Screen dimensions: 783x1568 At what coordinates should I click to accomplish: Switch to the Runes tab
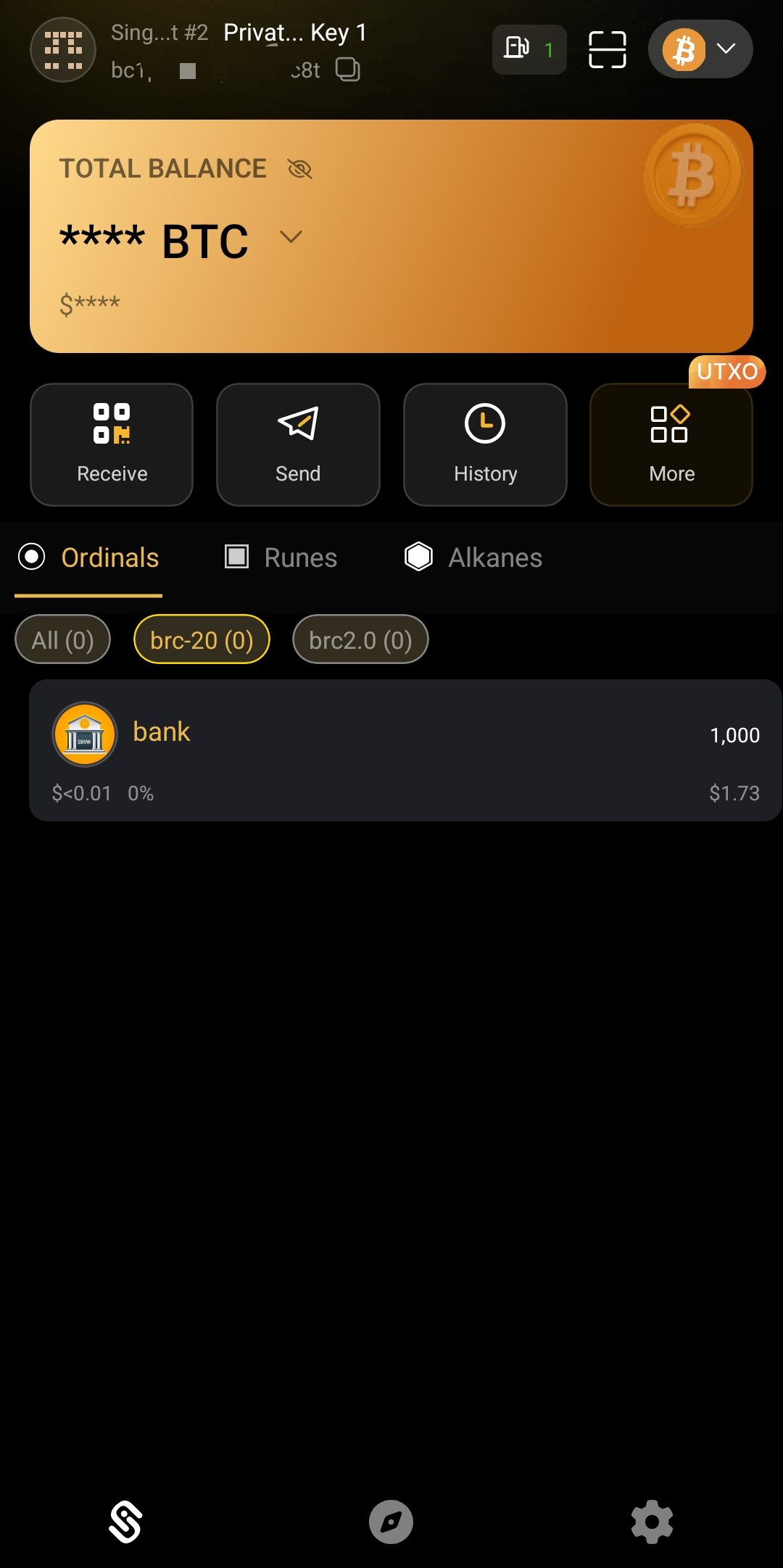pyautogui.click(x=281, y=557)
